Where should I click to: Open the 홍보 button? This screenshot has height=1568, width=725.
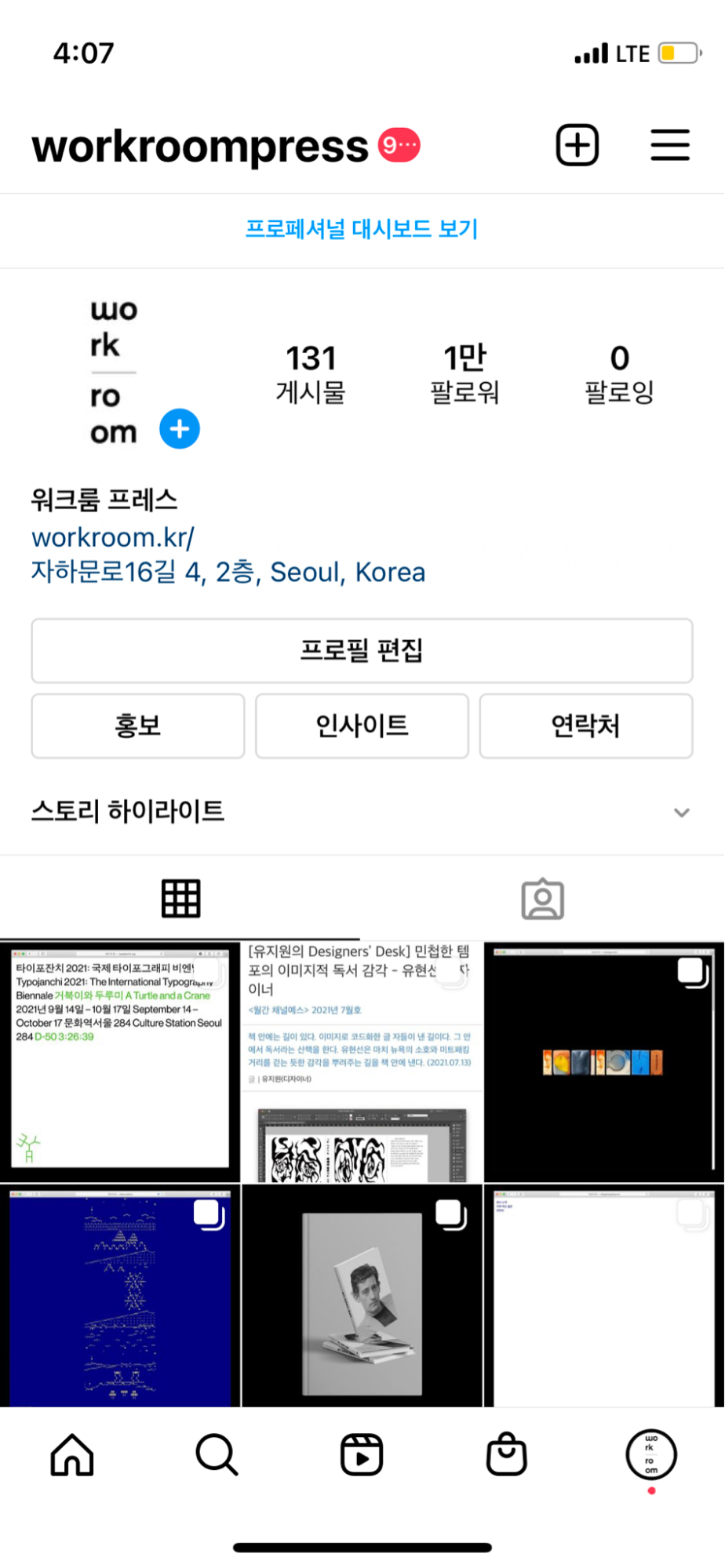[138, 726]
